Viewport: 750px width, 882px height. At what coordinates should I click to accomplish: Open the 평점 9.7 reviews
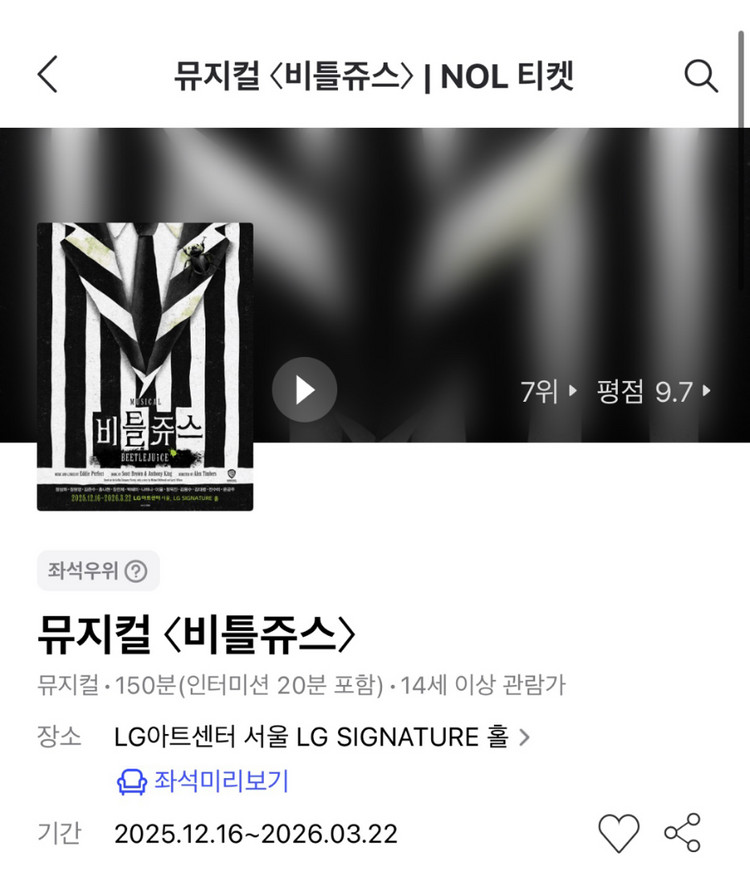653,391
